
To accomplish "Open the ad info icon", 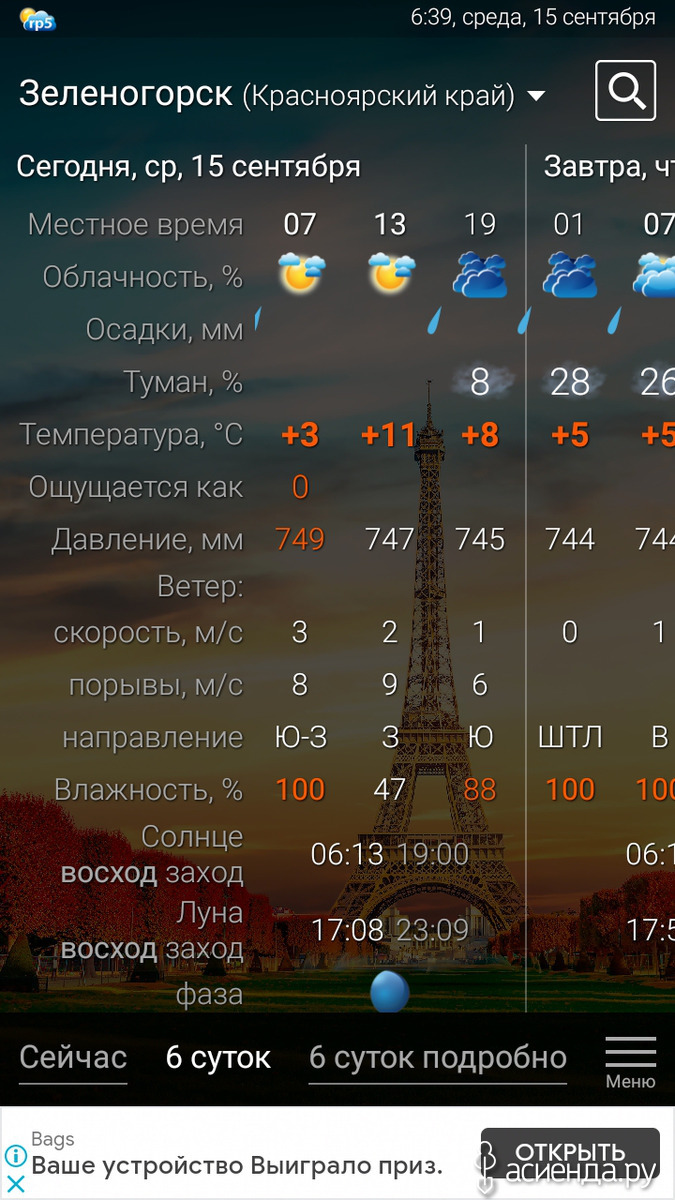I will coord(15,1156).
